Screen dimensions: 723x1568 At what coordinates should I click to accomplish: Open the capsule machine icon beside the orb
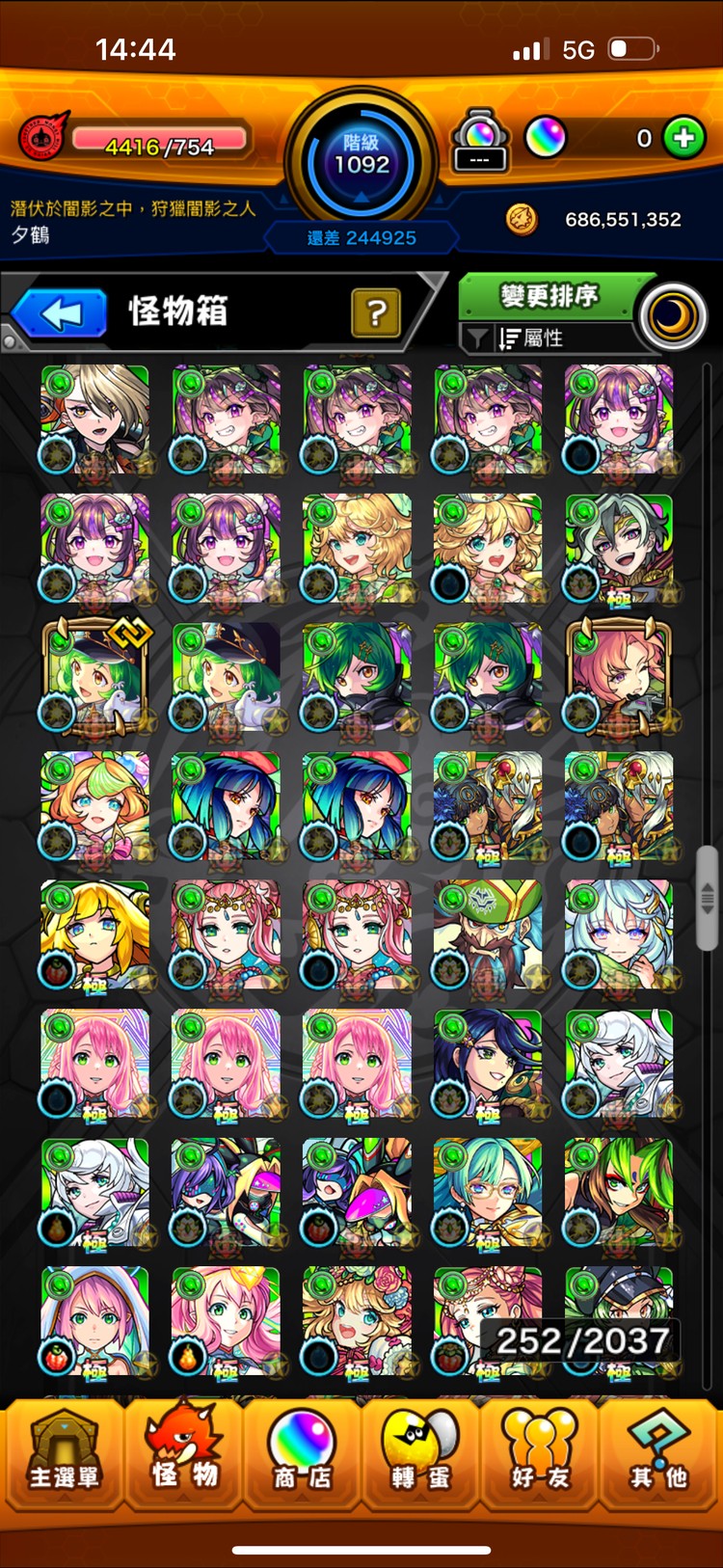(480, 140)
